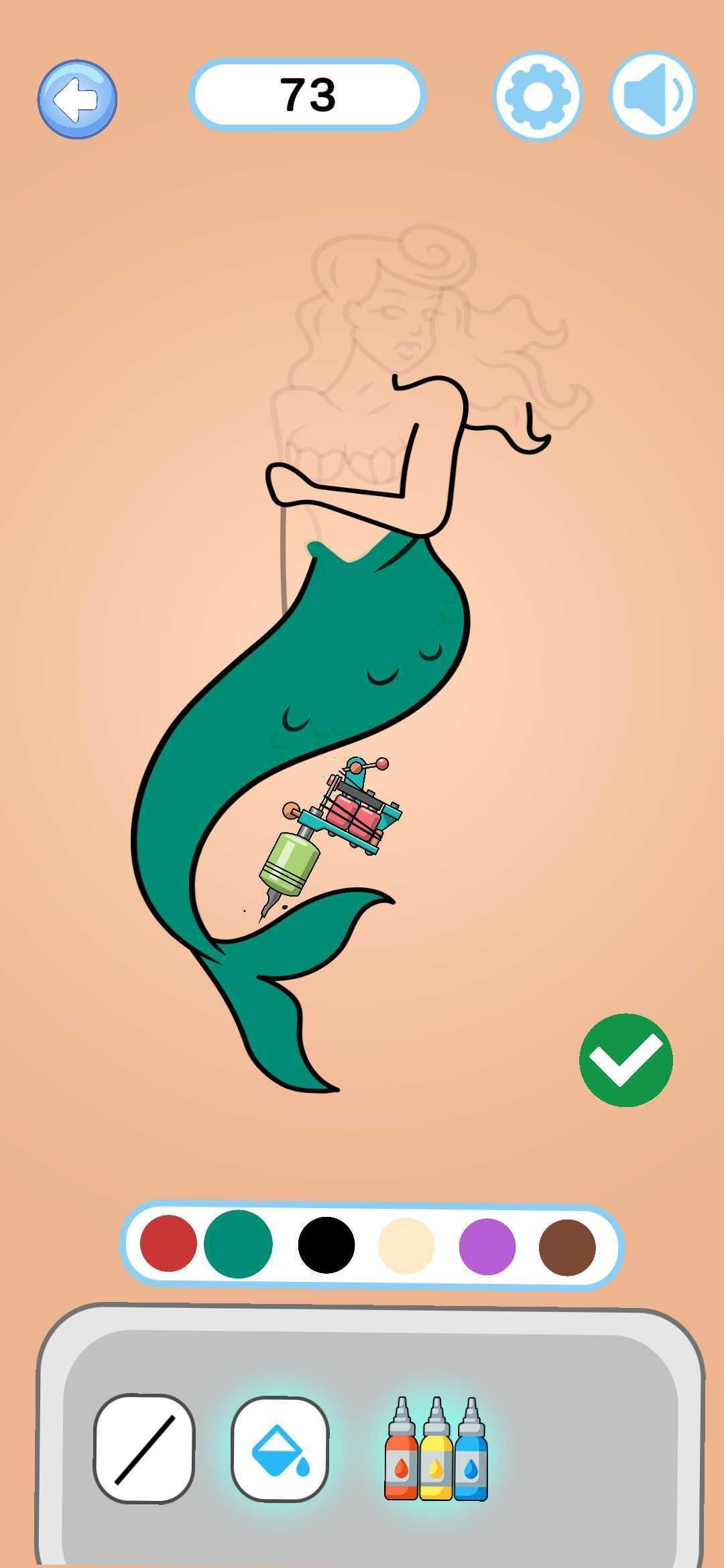Image resolution: width=724 pixels, height=1568 pixels.
Task: Open the ink bottles palette
Action: pyautogui.click(x=436, y=1447)
